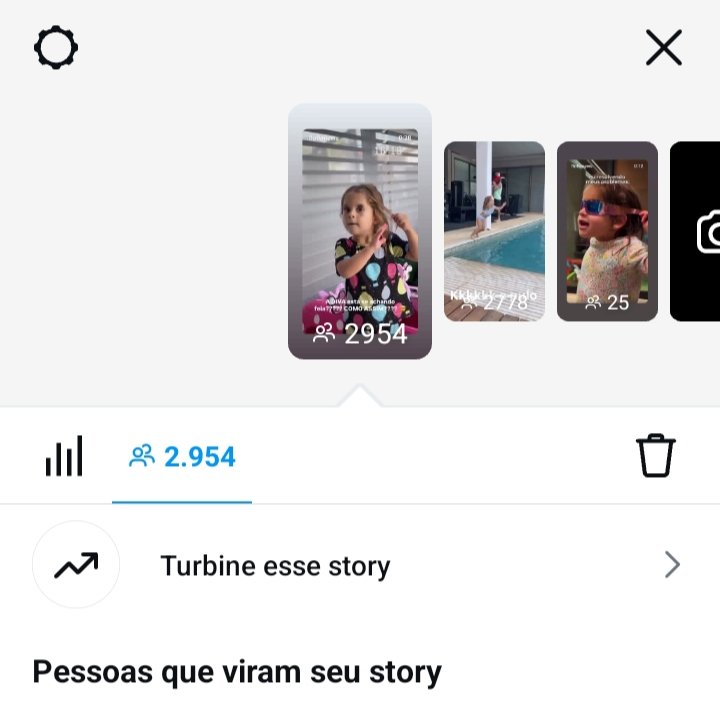Select the story with 25 views
Viewport: 720px width, 721px height.
coord(607,231)
